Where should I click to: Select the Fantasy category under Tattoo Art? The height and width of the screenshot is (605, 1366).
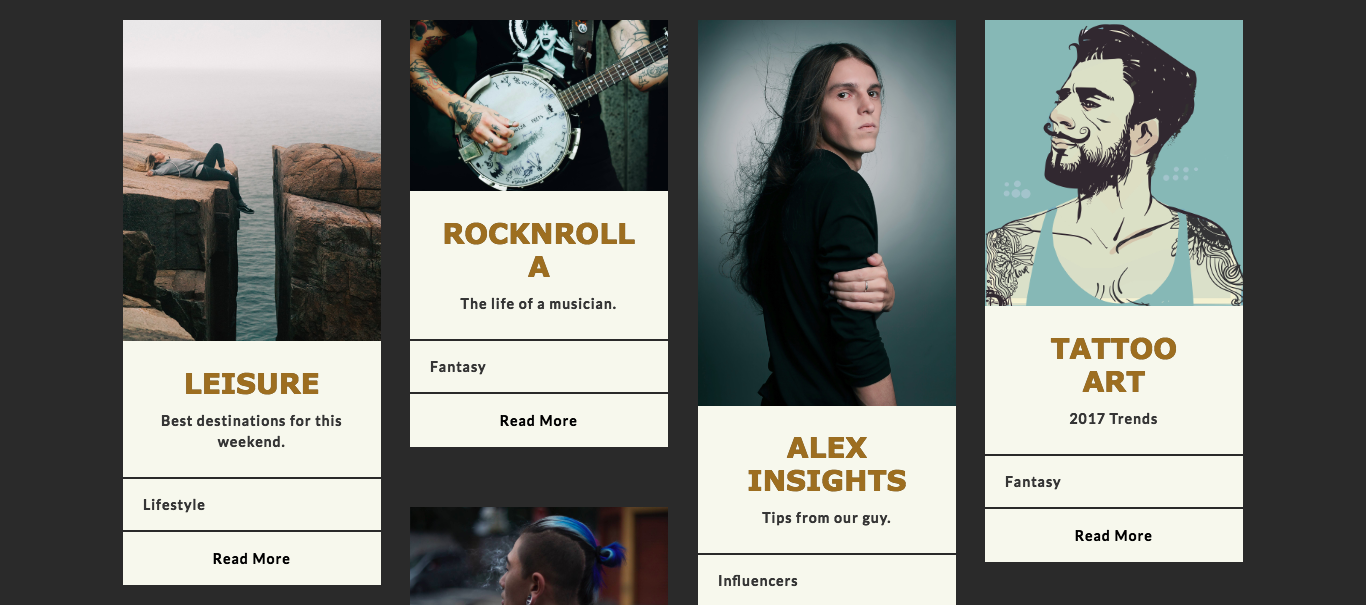(x=1033, y=482)
